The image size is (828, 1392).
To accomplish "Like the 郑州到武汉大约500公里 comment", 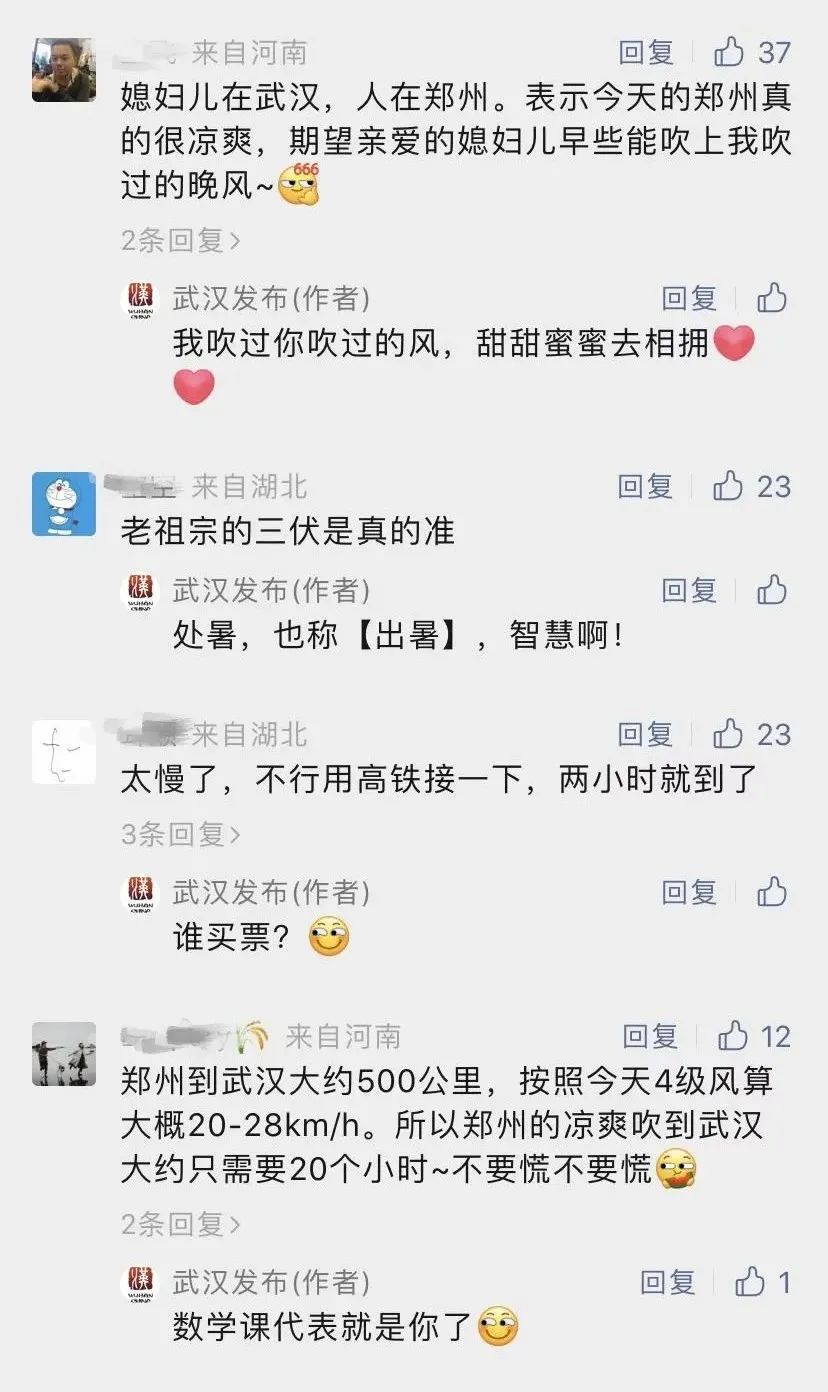I will (734, 1036).
